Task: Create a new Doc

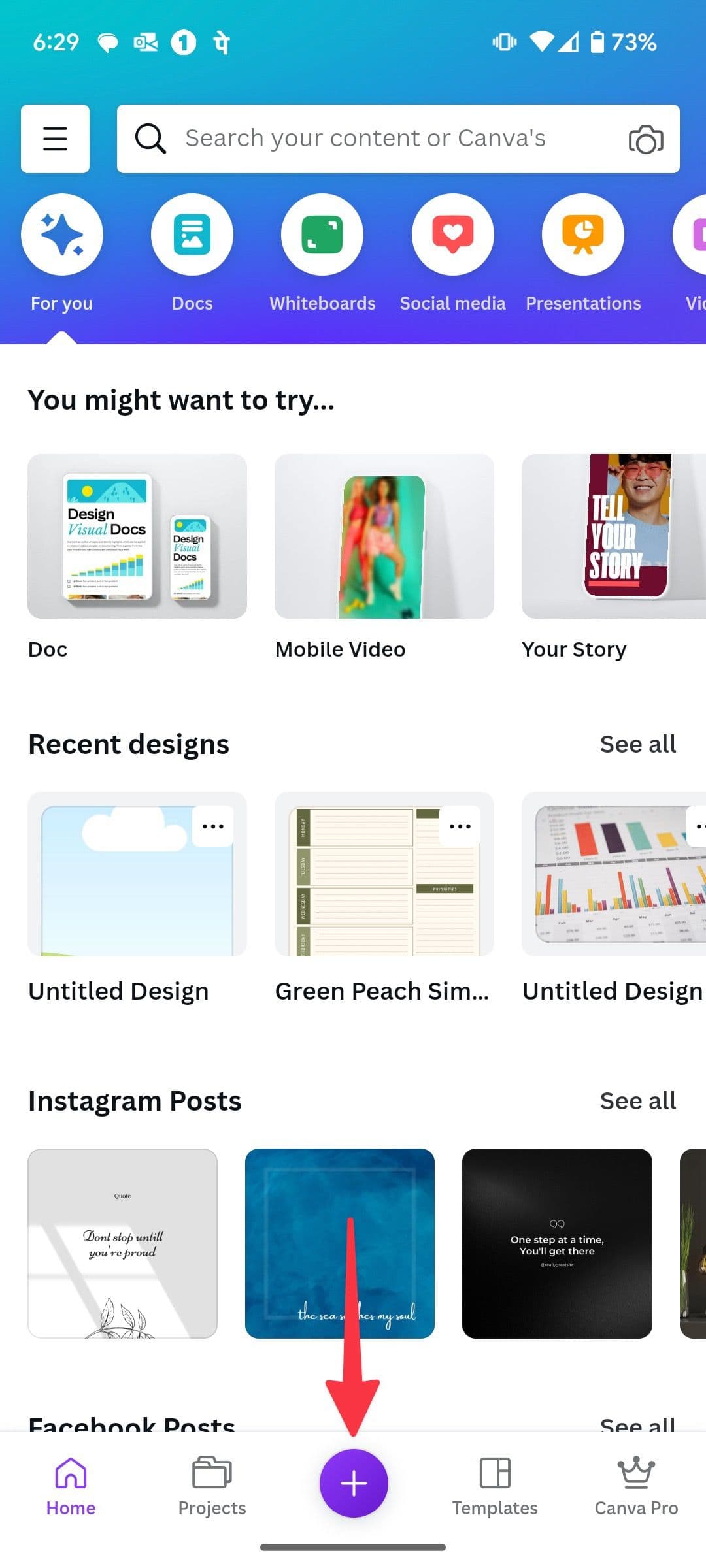Action: [137, 536]
